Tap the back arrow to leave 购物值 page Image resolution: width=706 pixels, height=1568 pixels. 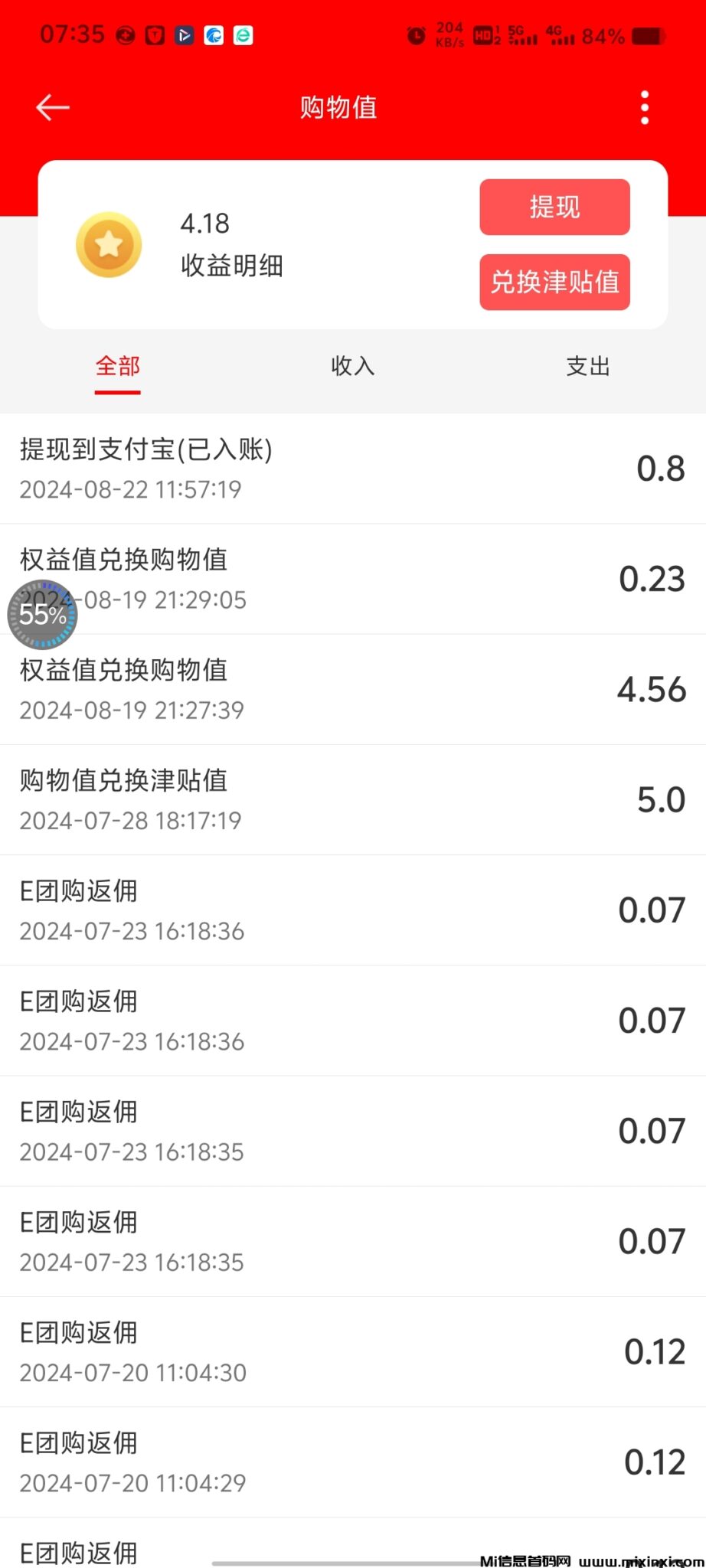[x=51, y=107]
